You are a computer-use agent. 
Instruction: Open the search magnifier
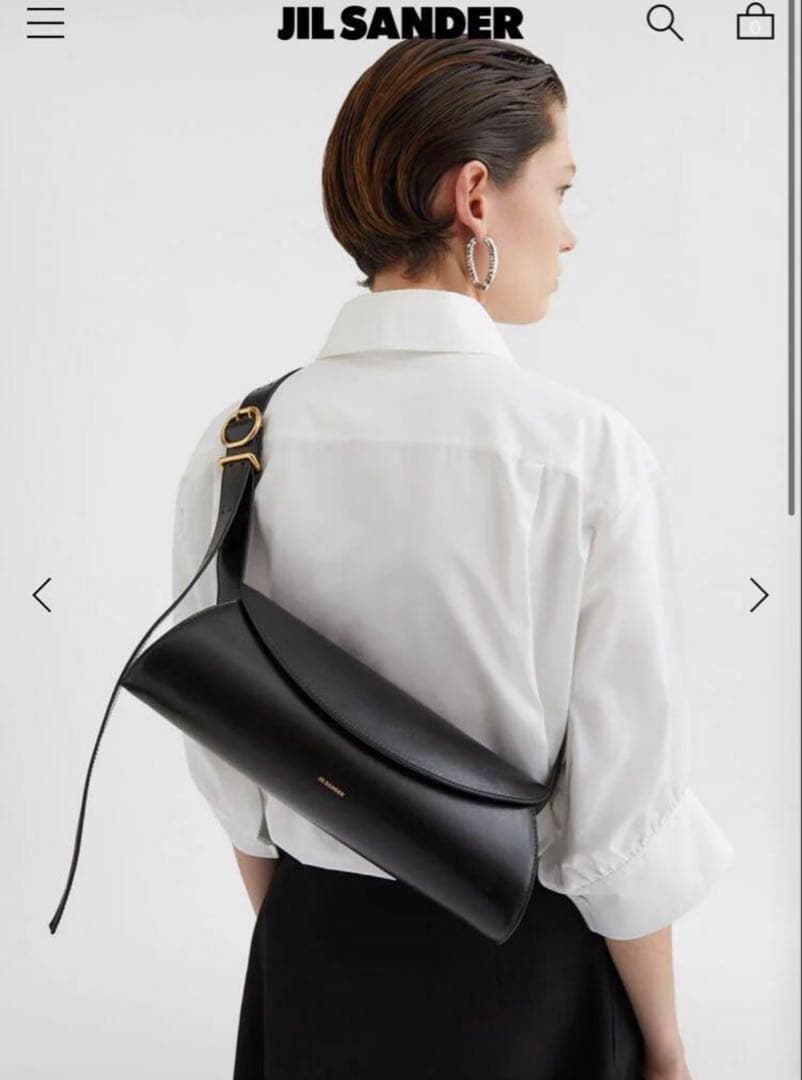tap(664, 22)
